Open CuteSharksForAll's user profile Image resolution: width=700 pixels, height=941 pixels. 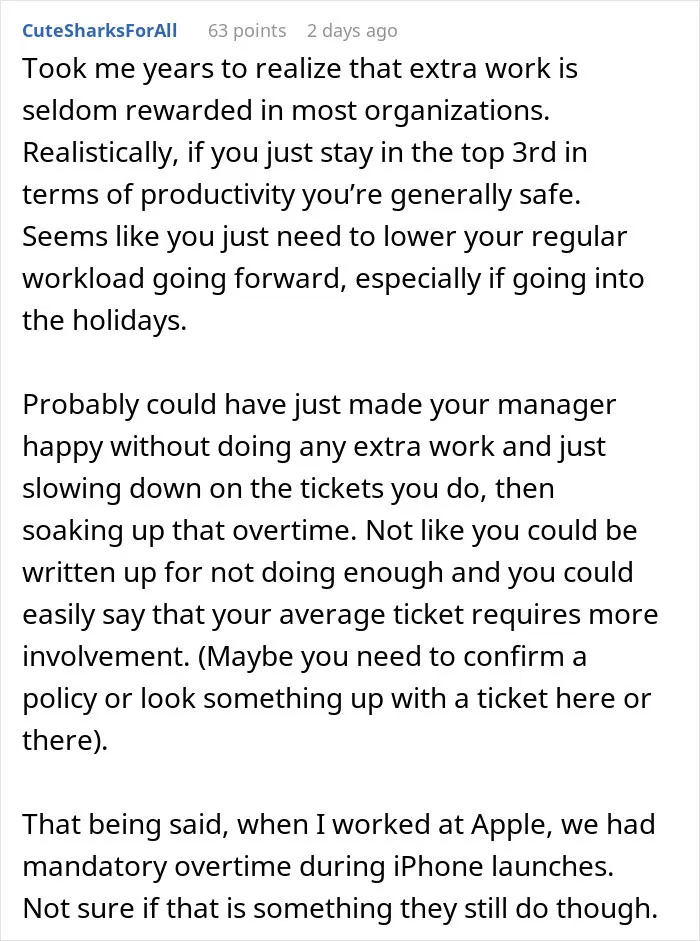(x=100, y=31)
